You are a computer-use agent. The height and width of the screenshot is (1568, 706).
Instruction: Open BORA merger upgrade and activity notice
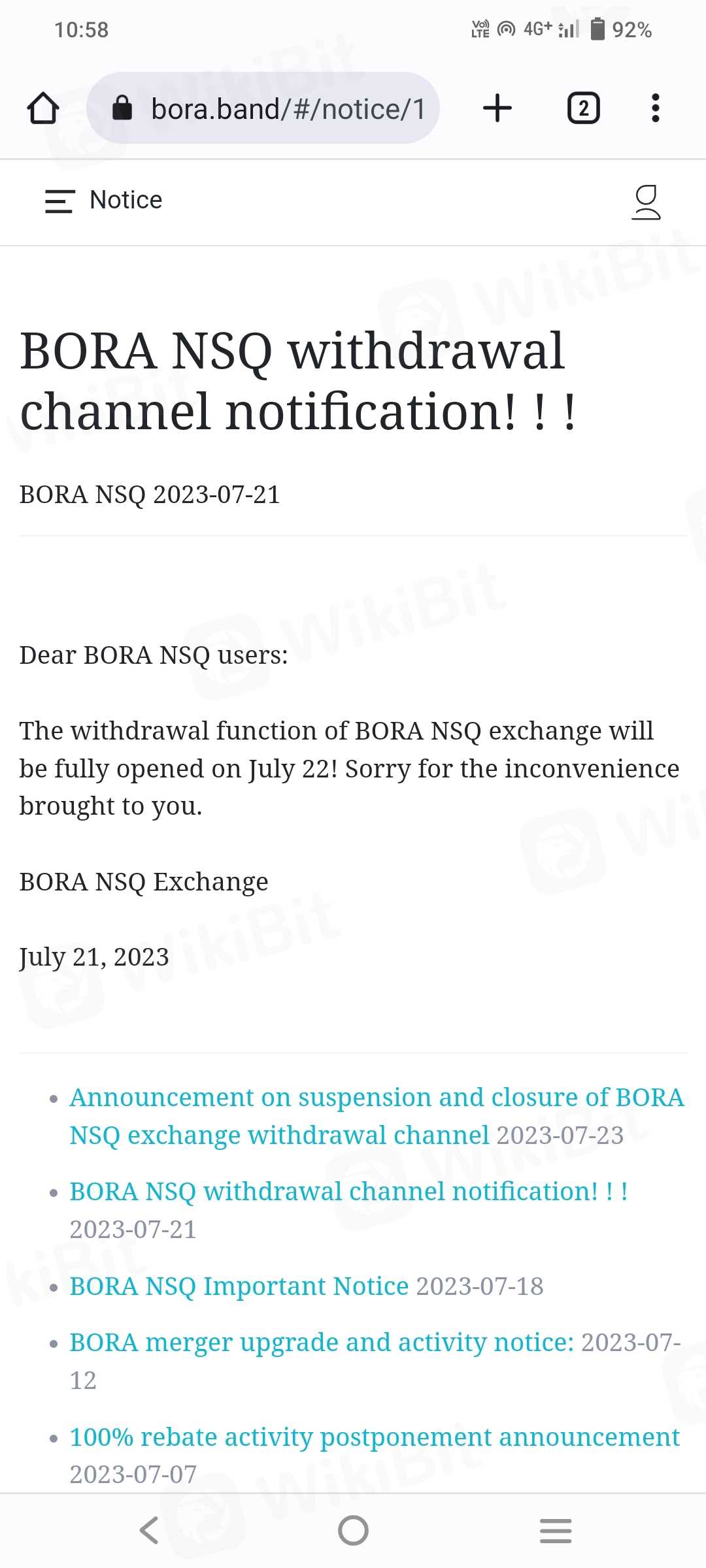322,1342
